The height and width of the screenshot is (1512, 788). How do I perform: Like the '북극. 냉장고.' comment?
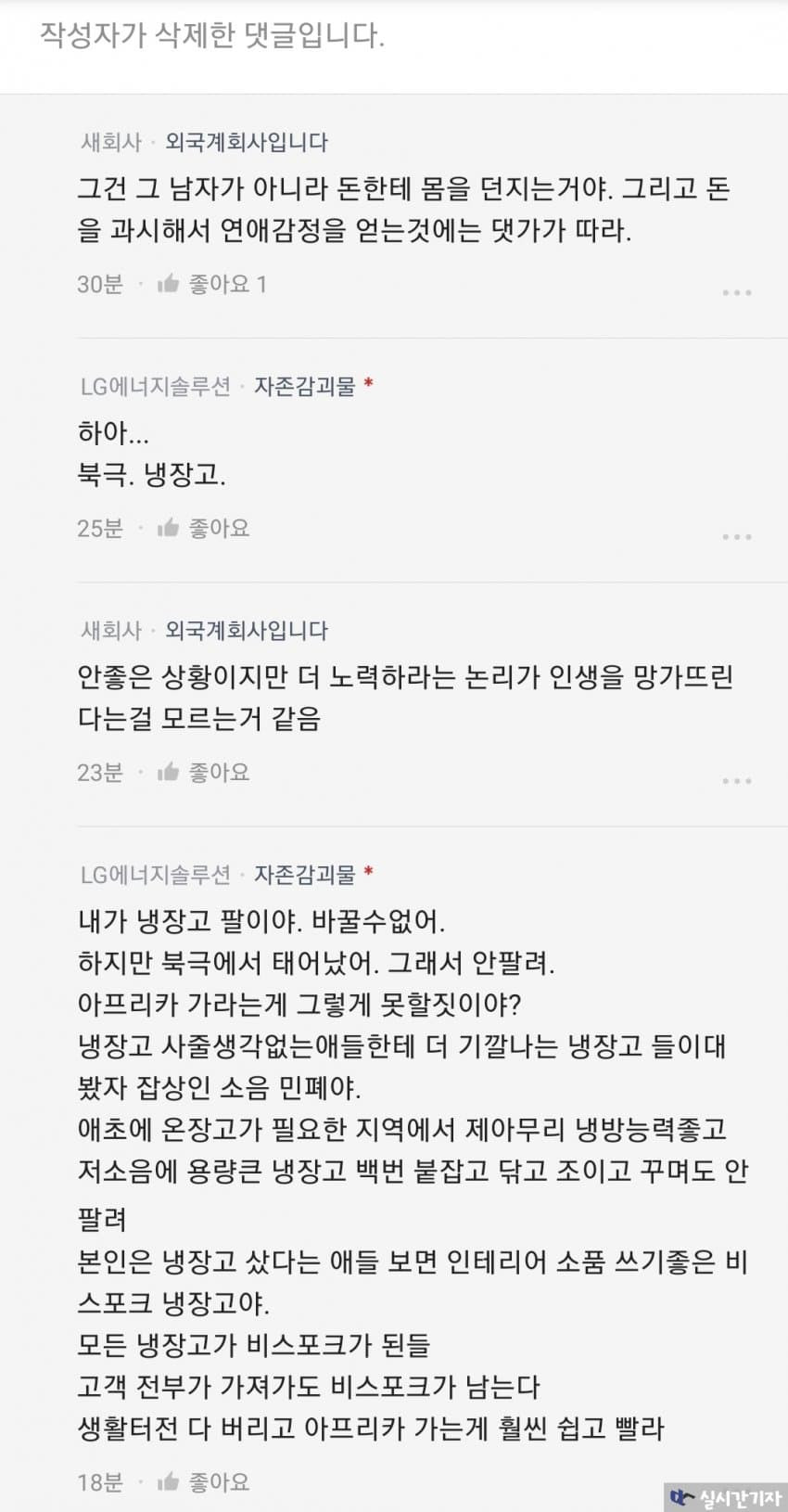pos(203,528)
